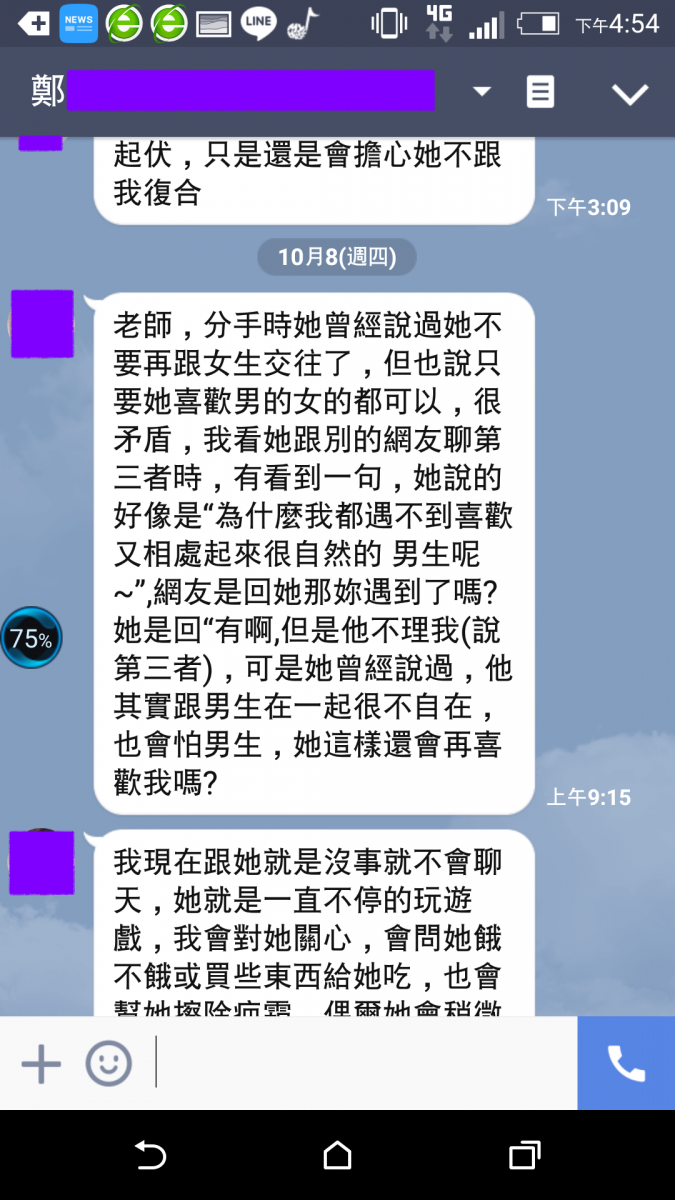Open the chevron-down chat menu

click(630, 94)
